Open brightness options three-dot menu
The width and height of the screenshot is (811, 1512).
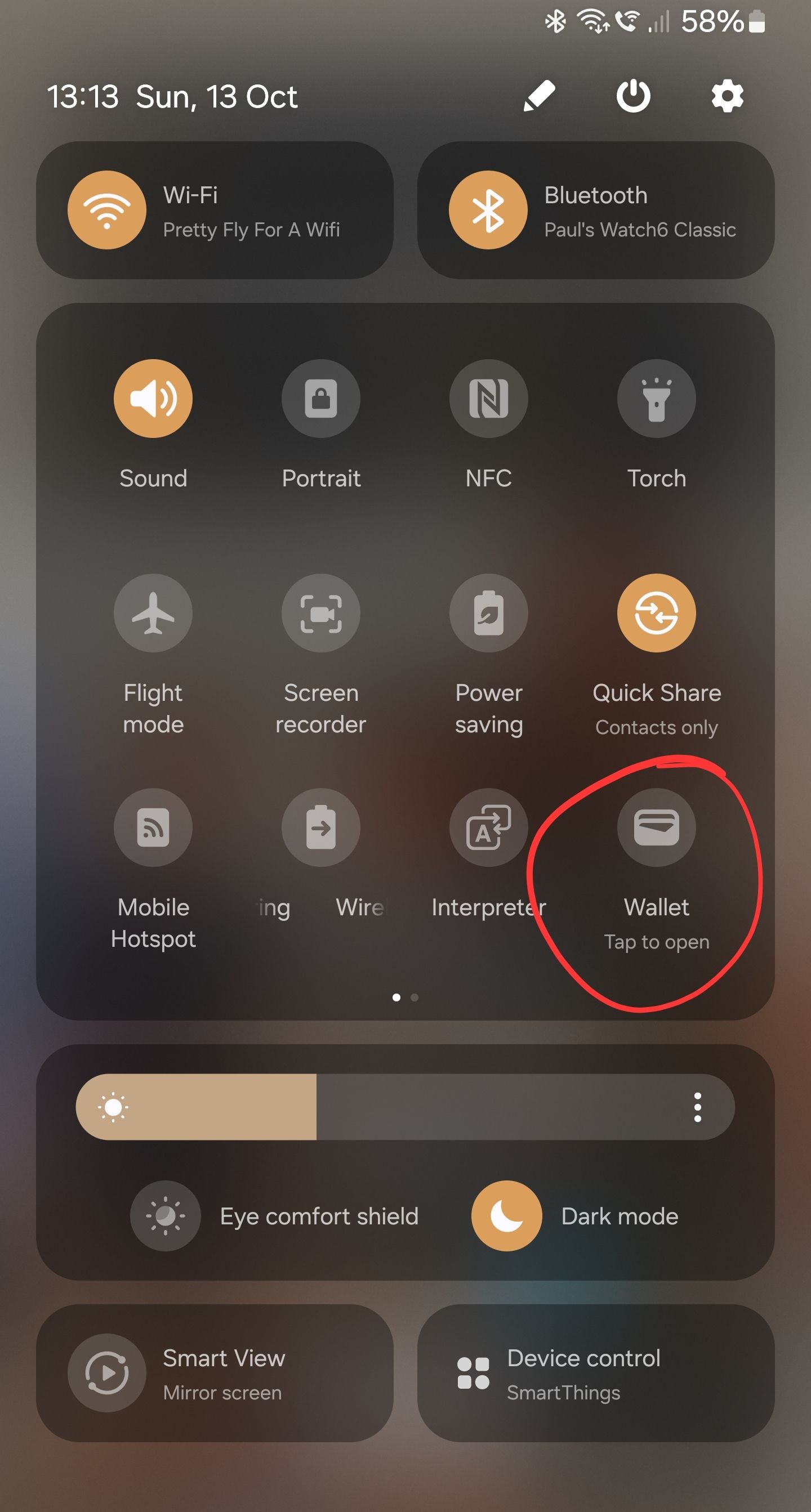coord(697,1107)
